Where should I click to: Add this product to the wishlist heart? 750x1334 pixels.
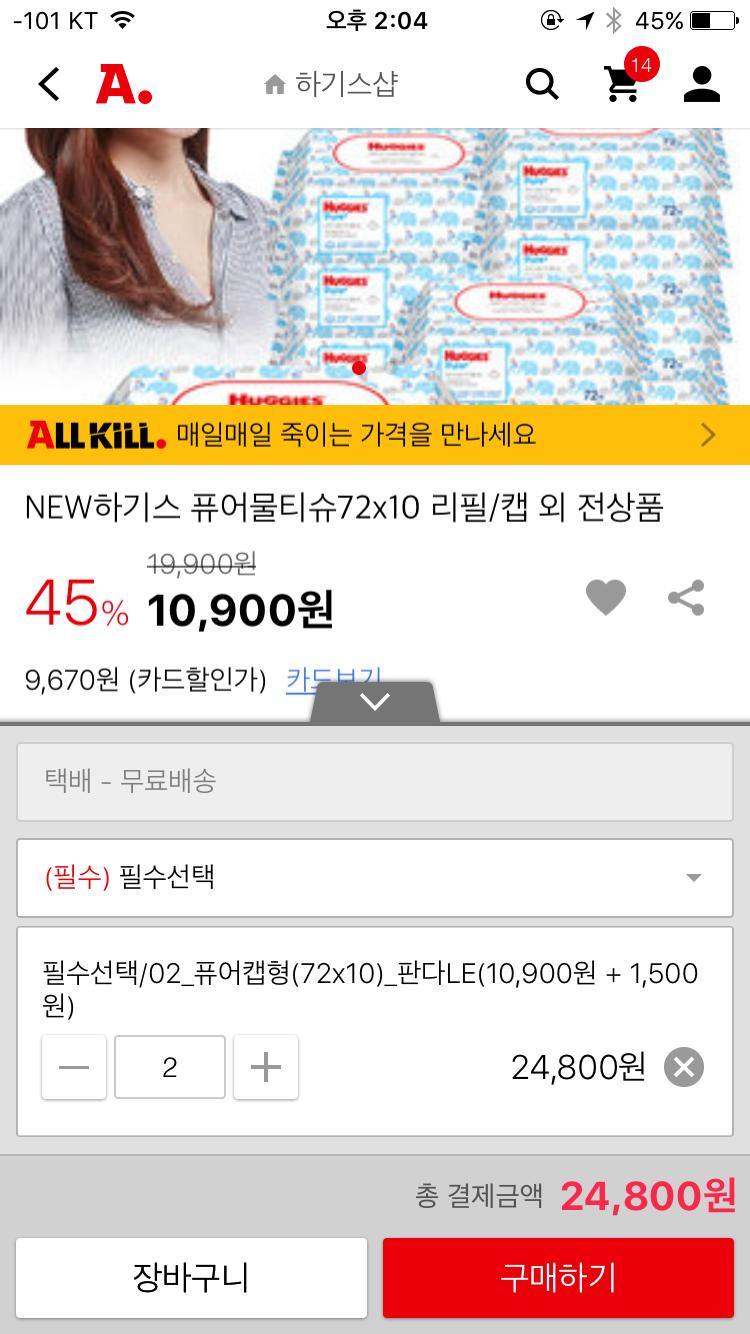(605, 598)
